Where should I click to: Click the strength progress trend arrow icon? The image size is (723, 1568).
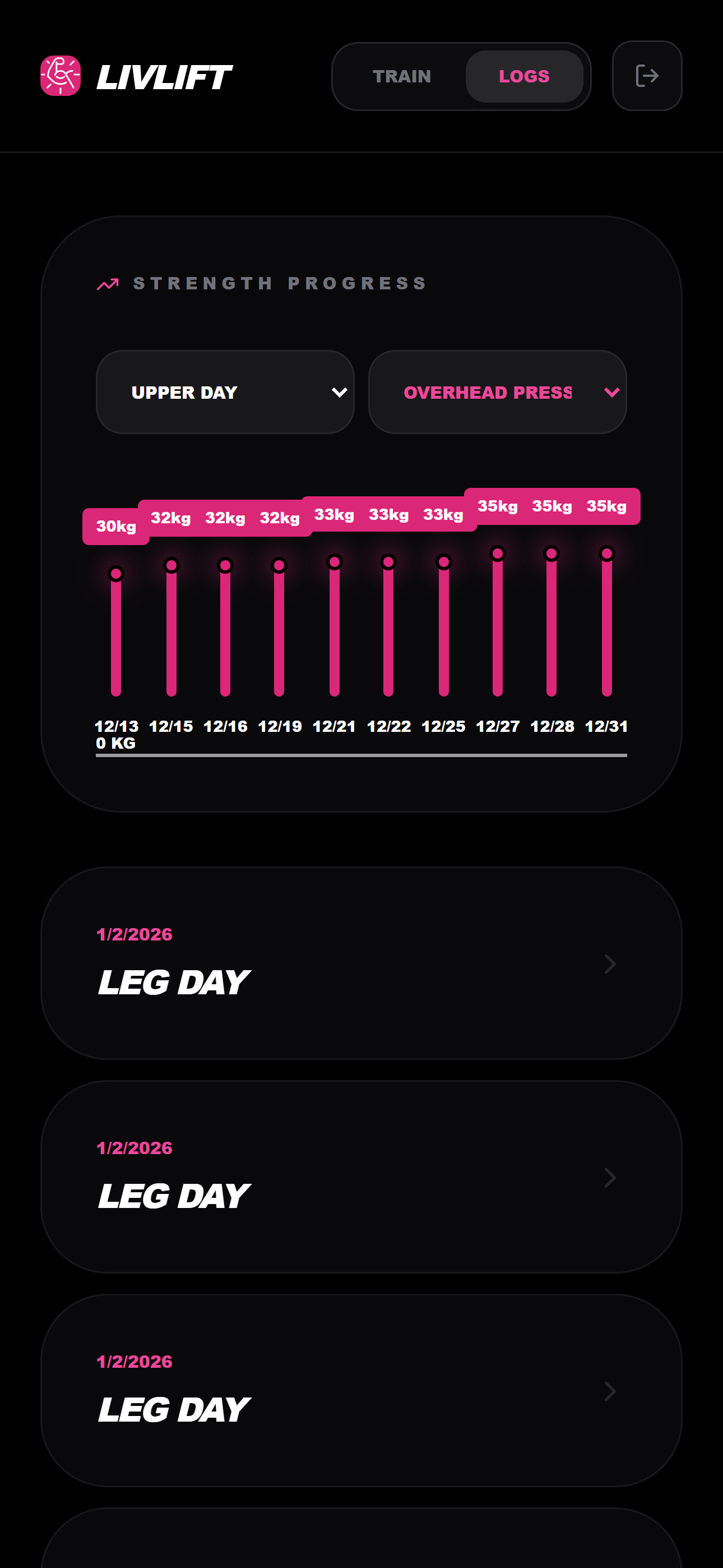[108, 283]
